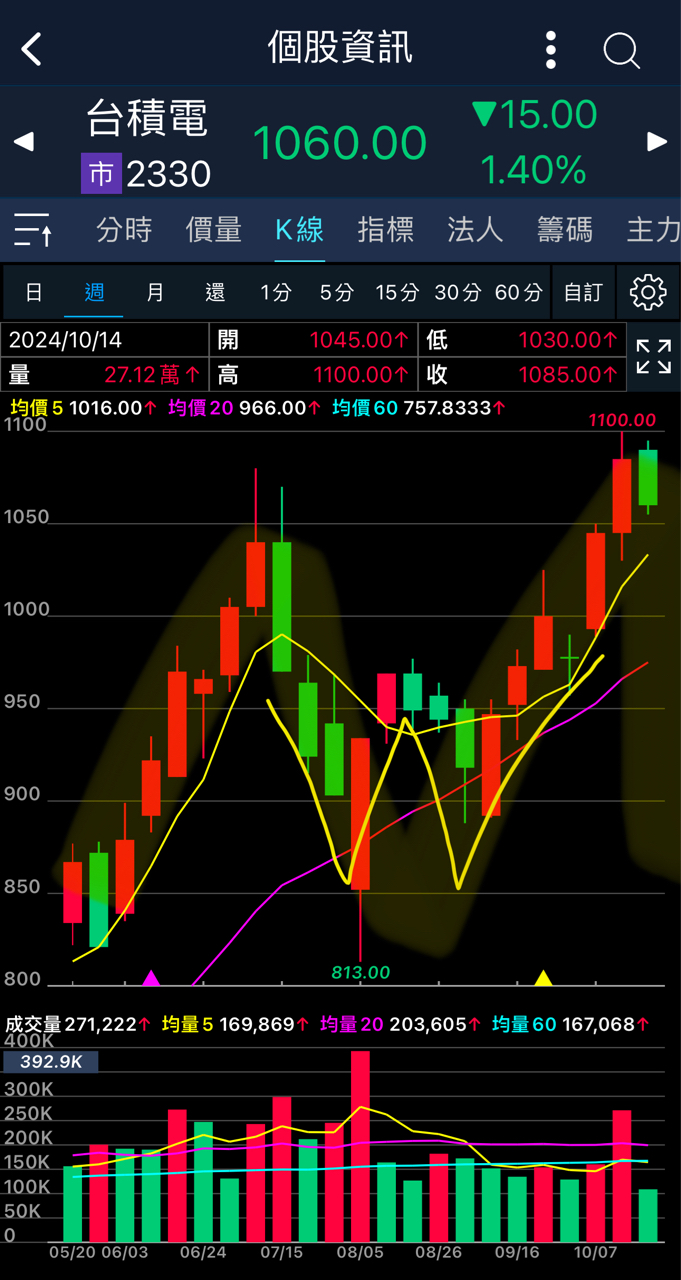Switch to the previous stock
Image resolution: width=681 pixels, height=1280 pixels.
point(24,142)
